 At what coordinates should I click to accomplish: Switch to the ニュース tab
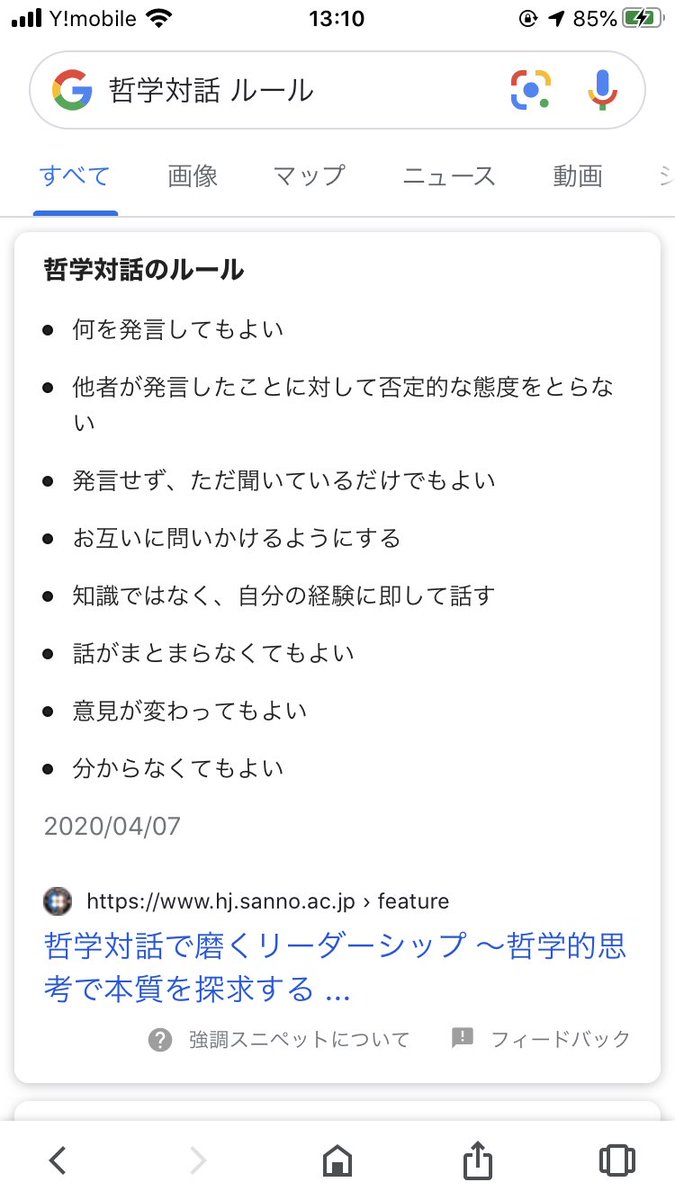(x=449, y=177)
